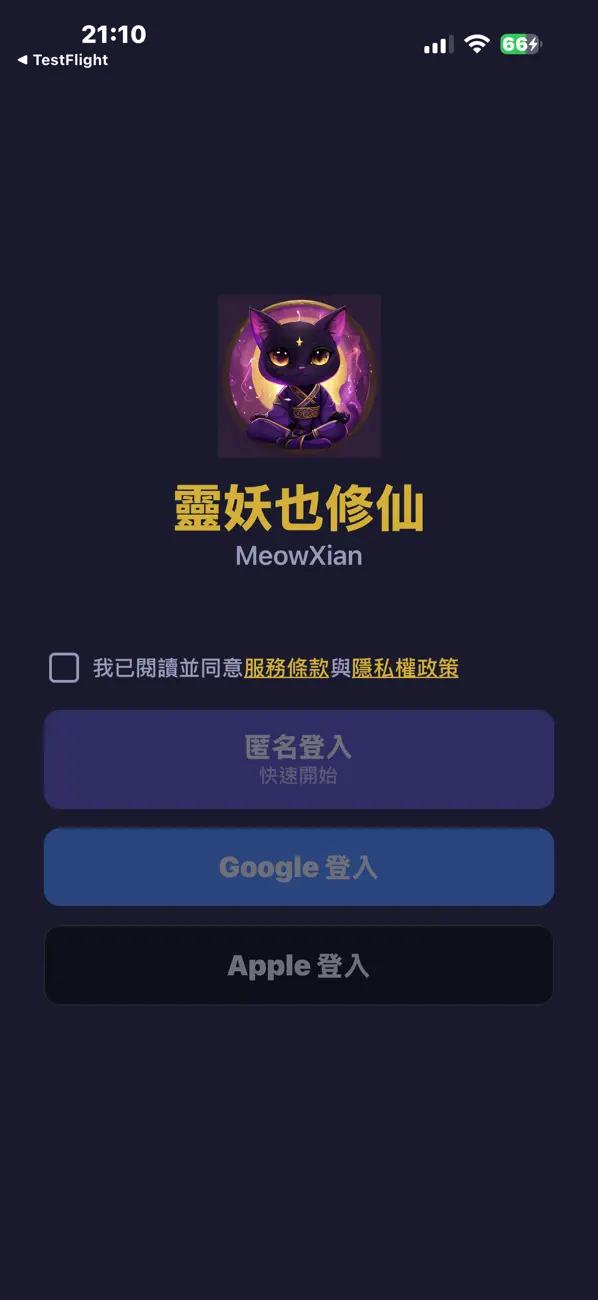Image resolution: width=598 pixels, height=1300 pixels.
Task: Open the 隱私權政策 link
Action: point(405,668)
